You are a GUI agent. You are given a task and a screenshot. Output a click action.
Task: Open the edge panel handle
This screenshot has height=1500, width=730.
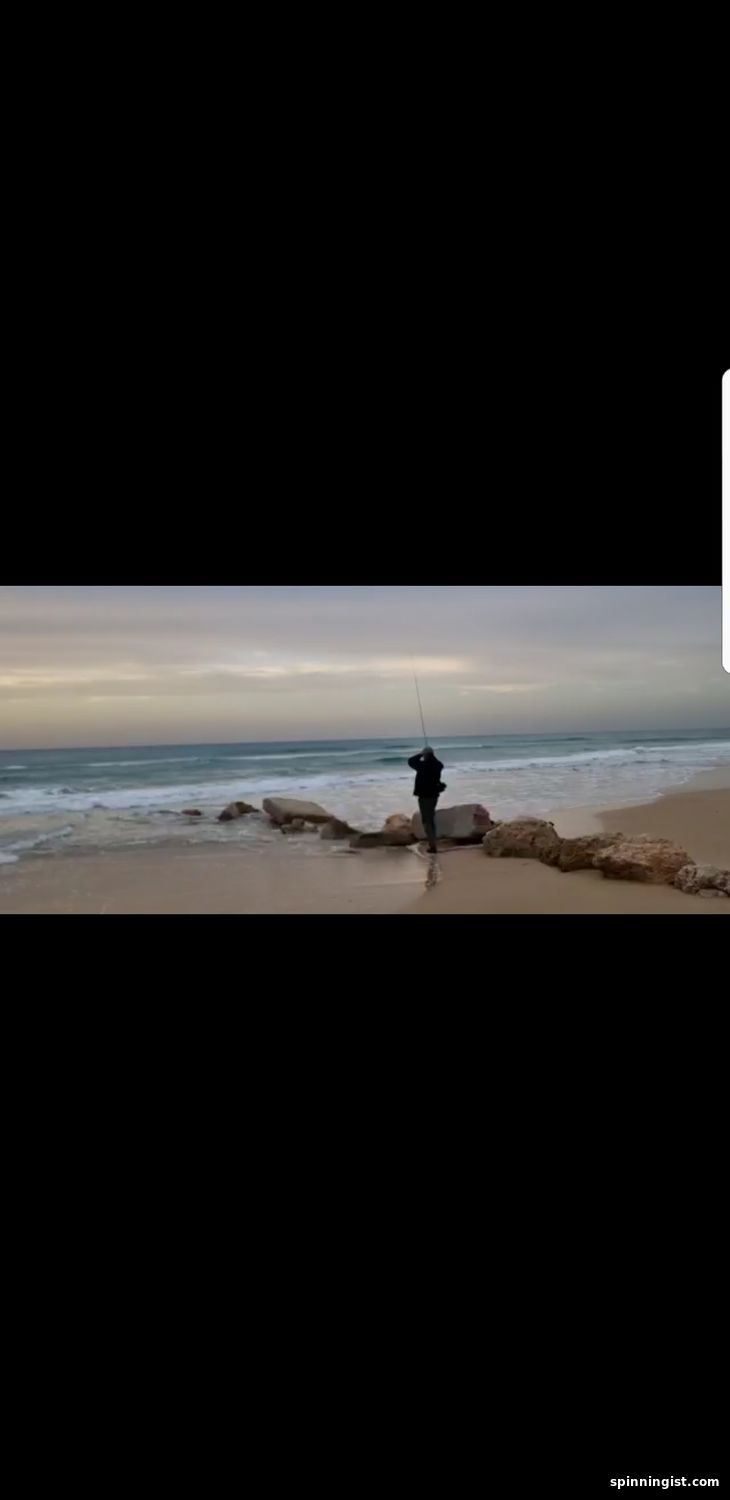pyautogui.click(x=725, y=520)
